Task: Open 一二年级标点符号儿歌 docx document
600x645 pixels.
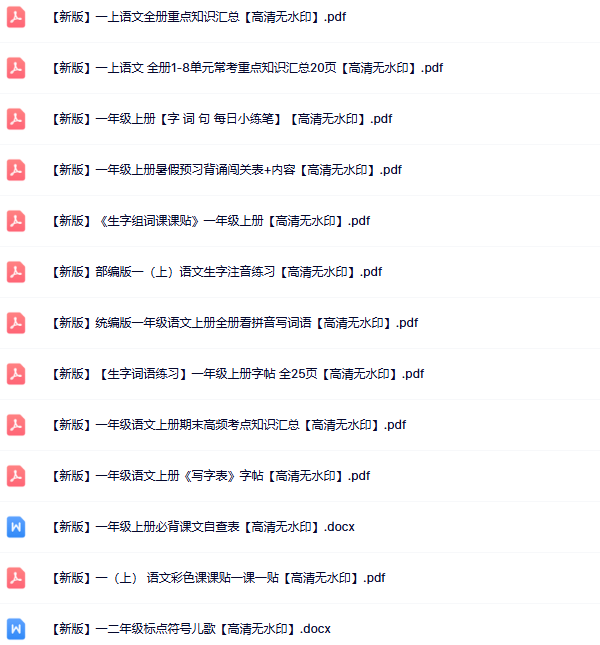Action: tap(189, 629)
